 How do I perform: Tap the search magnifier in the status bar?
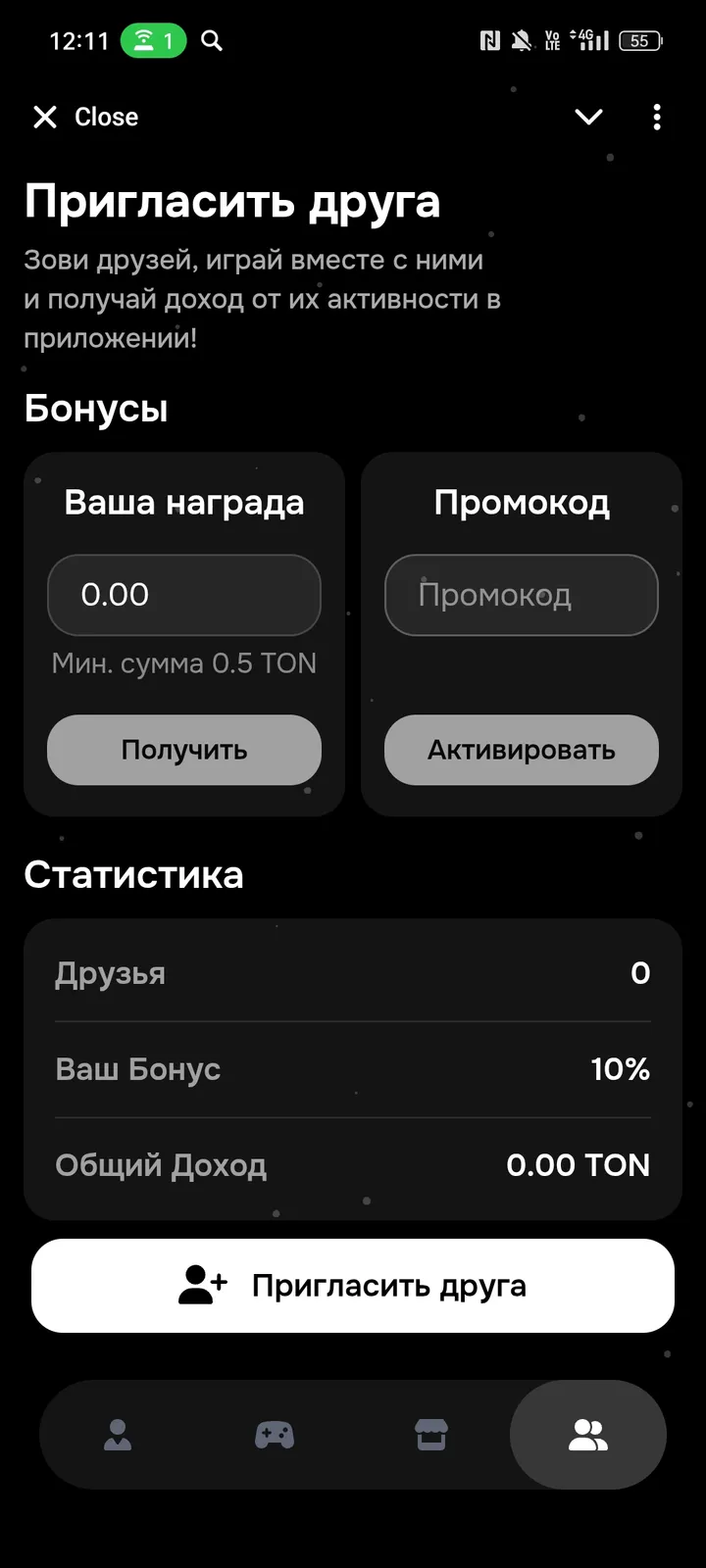coord(211,40)
